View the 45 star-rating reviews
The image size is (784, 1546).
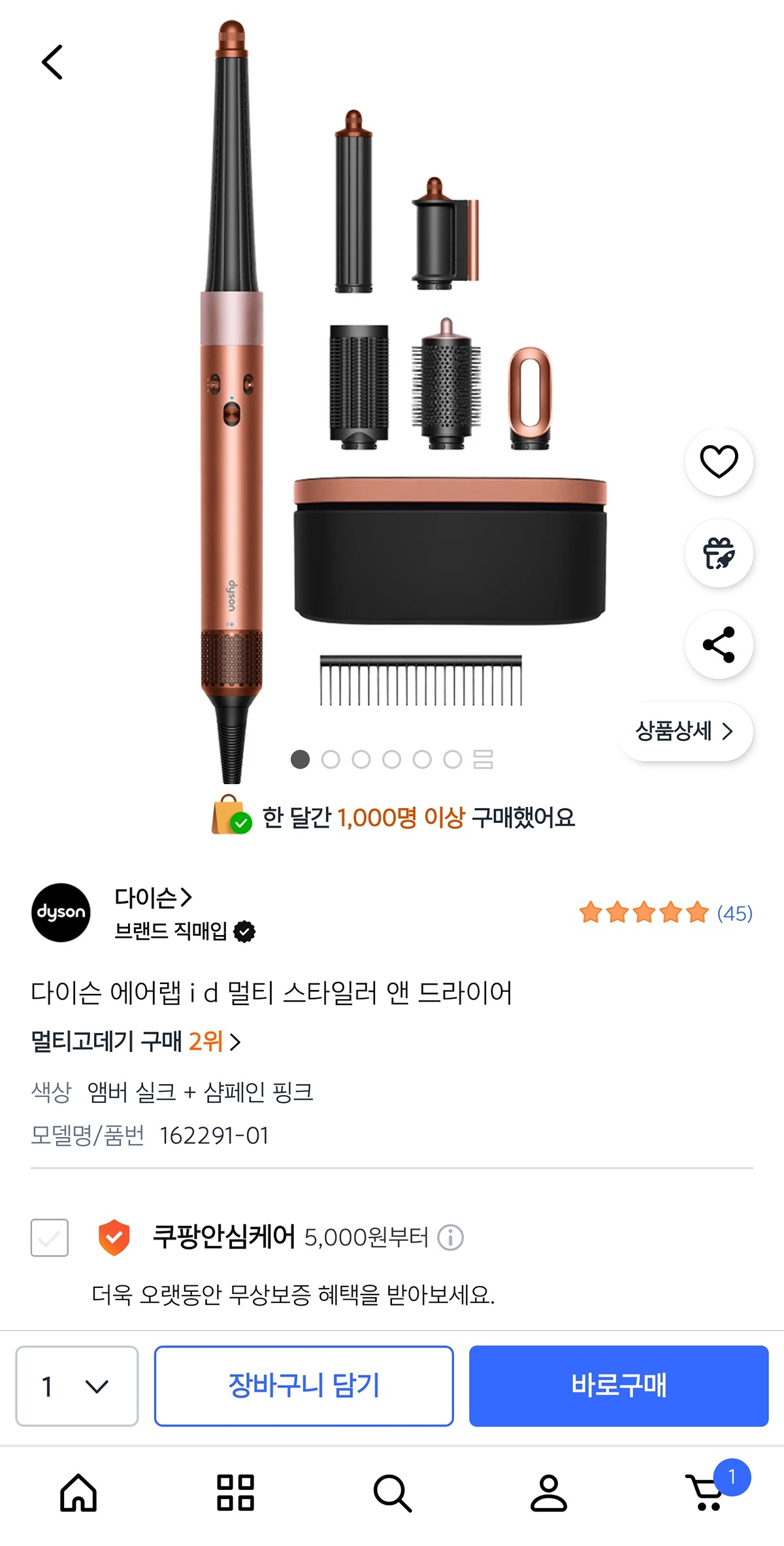click(665, 913)
